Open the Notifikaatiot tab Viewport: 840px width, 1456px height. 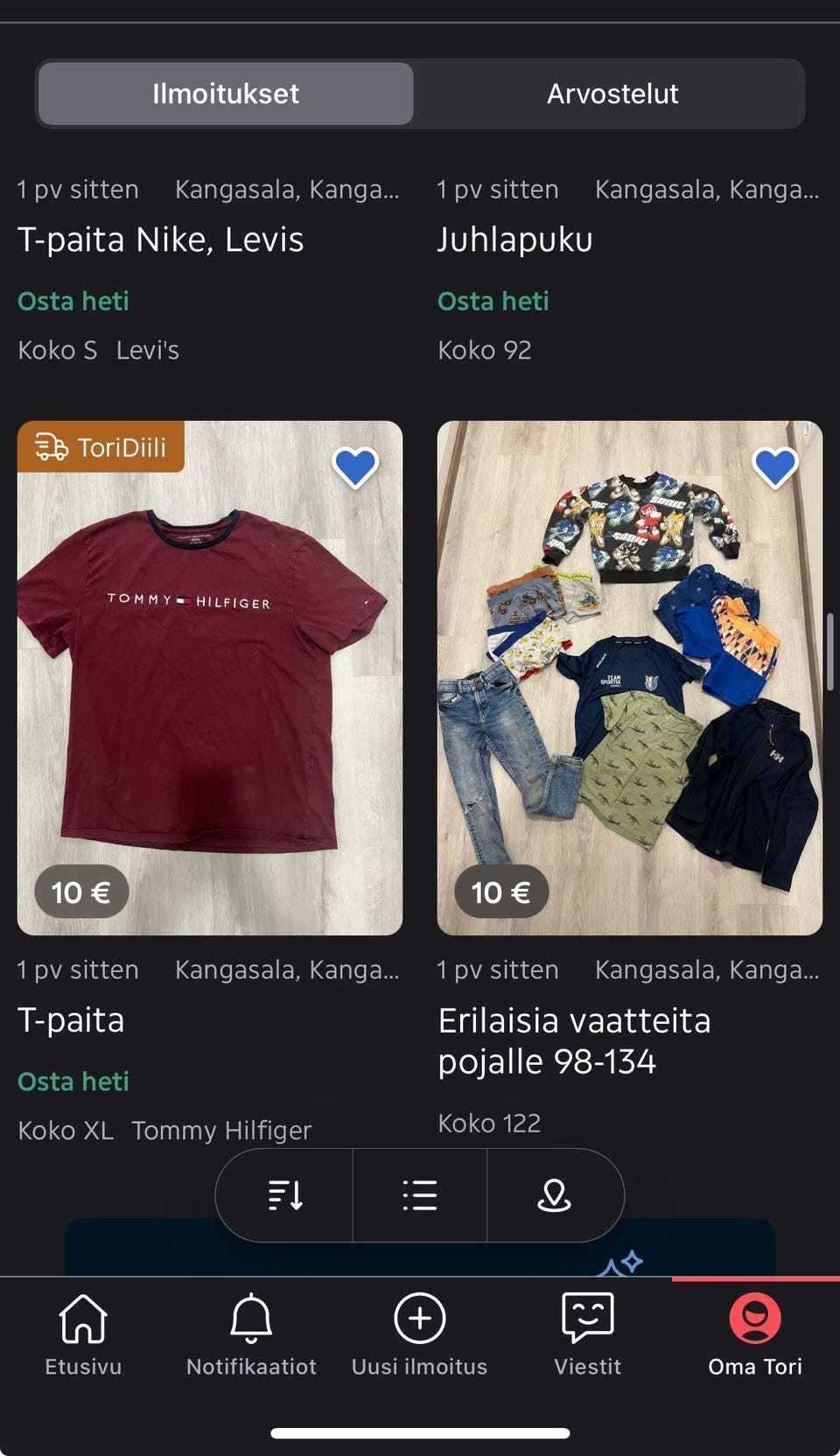[251, 1335]
